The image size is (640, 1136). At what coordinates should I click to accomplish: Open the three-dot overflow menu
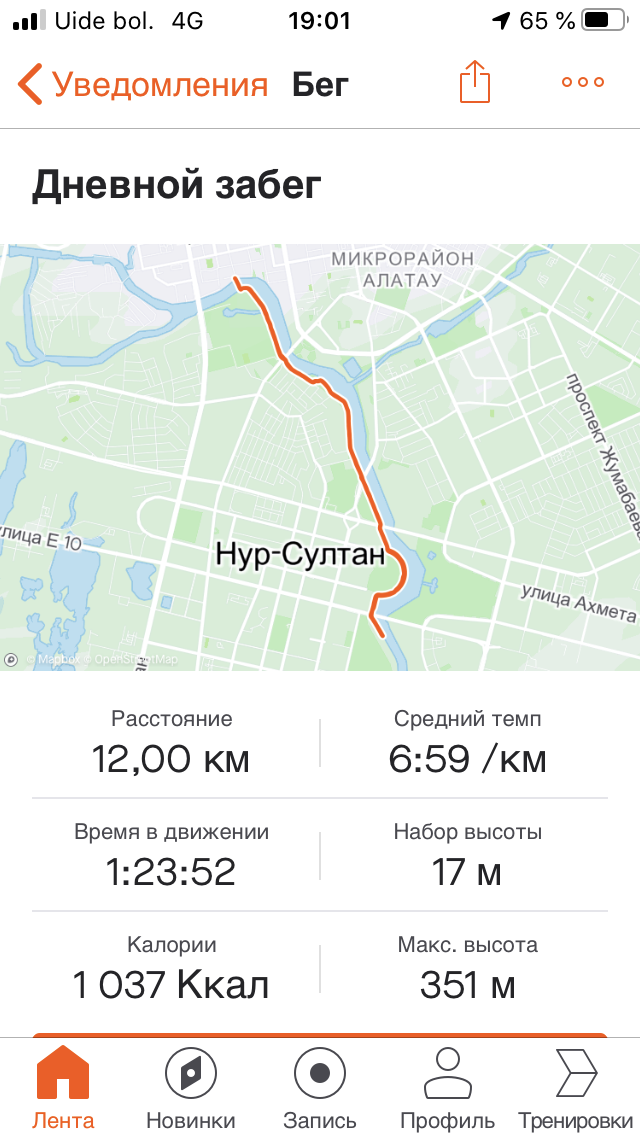pyautogui.click(x=583, y=83)
